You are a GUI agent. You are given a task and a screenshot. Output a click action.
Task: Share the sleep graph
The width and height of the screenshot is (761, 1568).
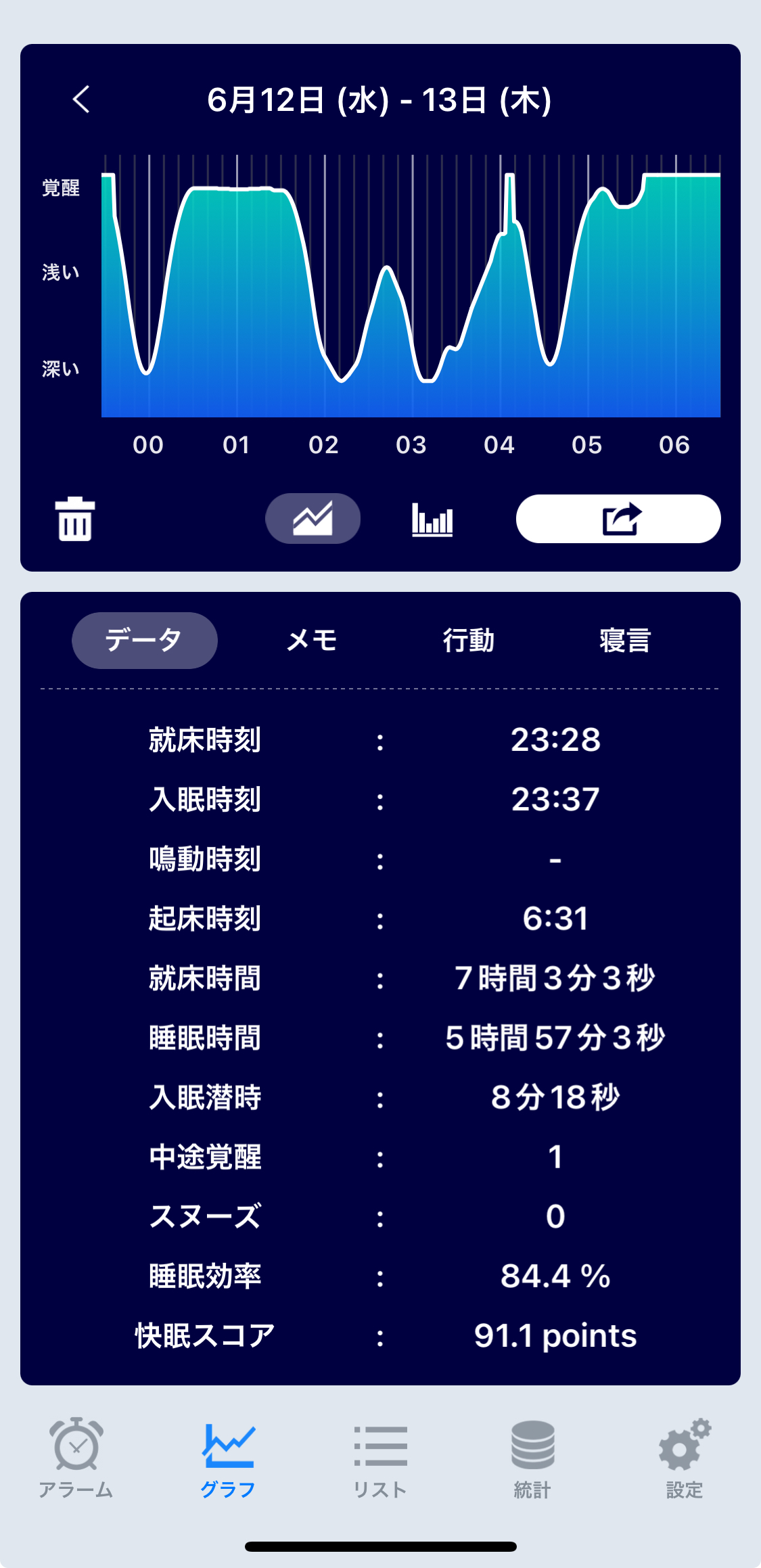[618, 519]
